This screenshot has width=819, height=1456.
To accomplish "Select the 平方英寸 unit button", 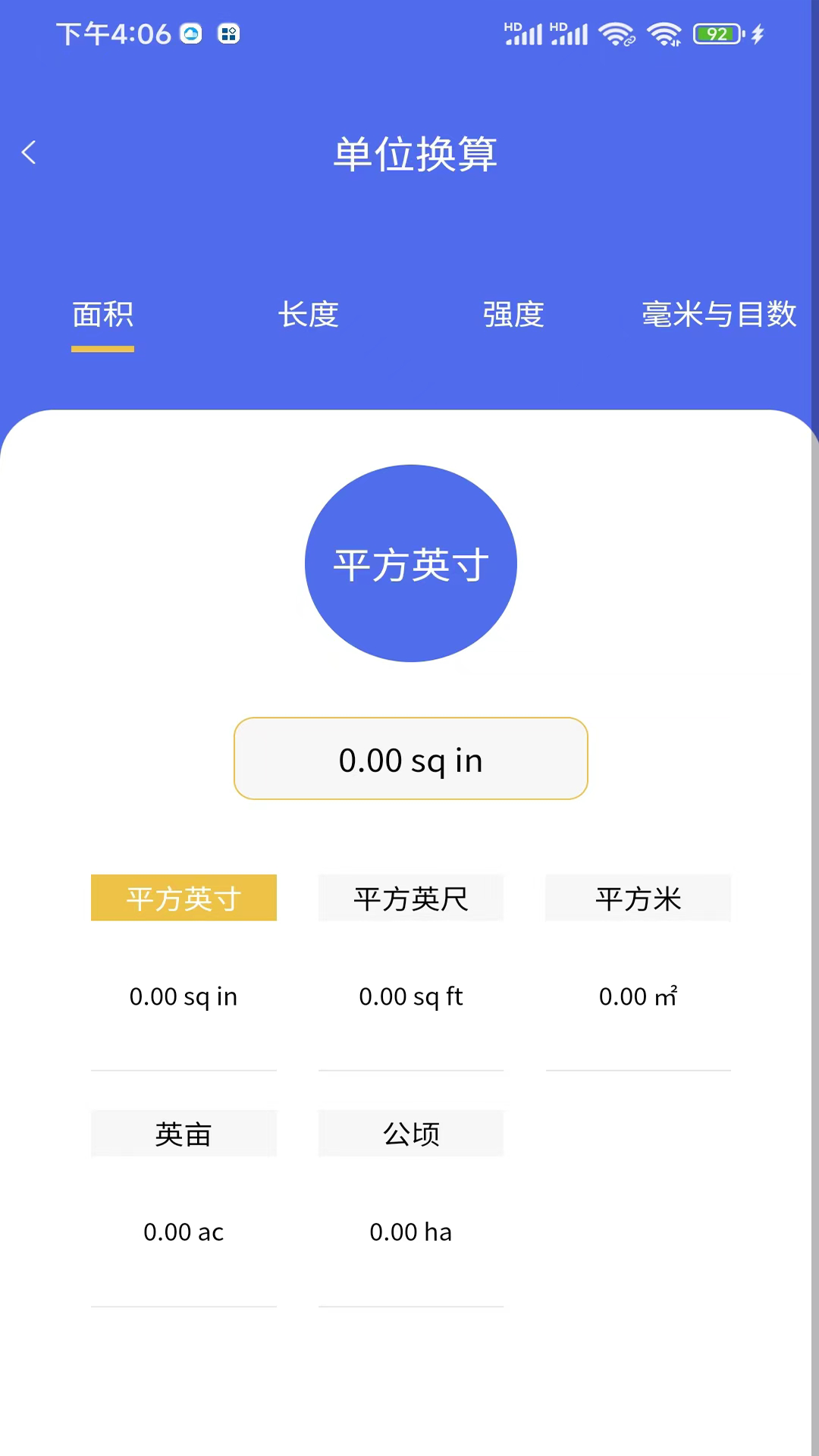I will click(x=184, y=899).
